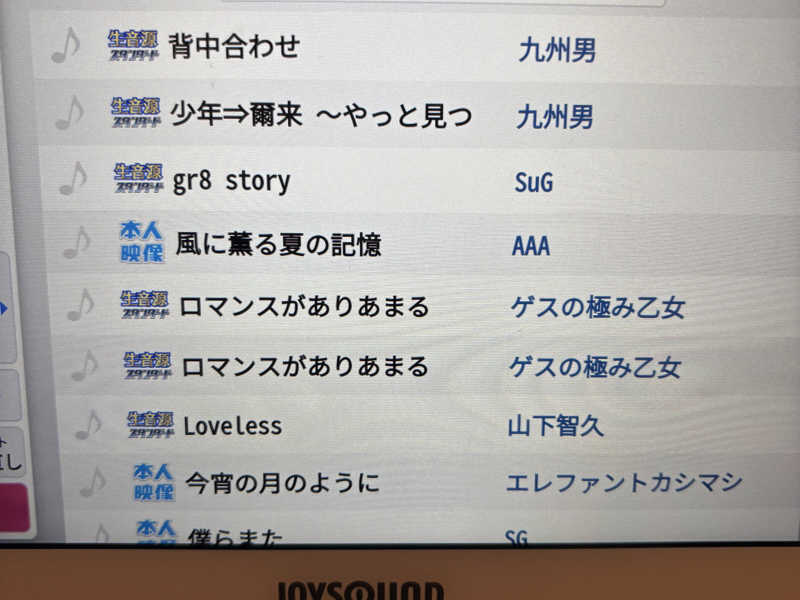Screen dimensions: 800x600
Task: Select the song 少年⇒爾来 ～やっと見つ
Action: click(x=320, y=114)
